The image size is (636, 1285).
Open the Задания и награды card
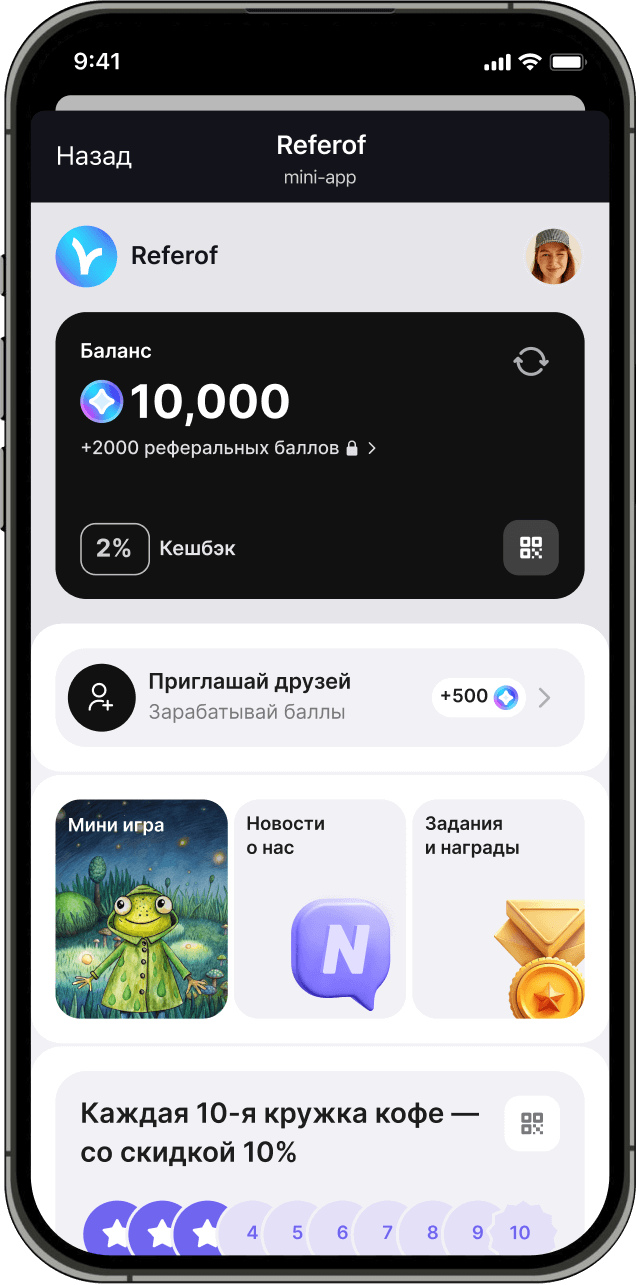click(x=498, y=908)
